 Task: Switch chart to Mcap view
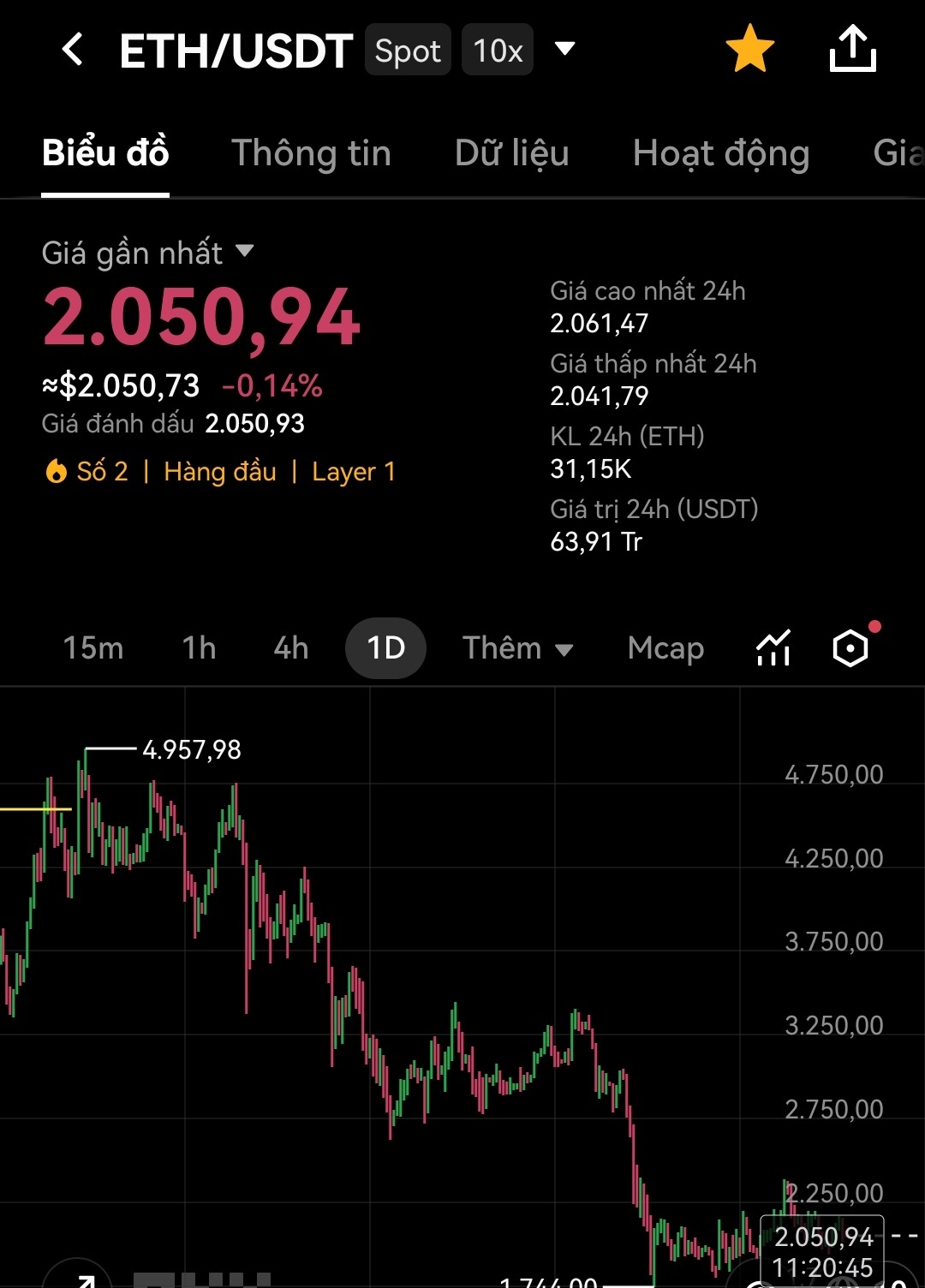665,648
